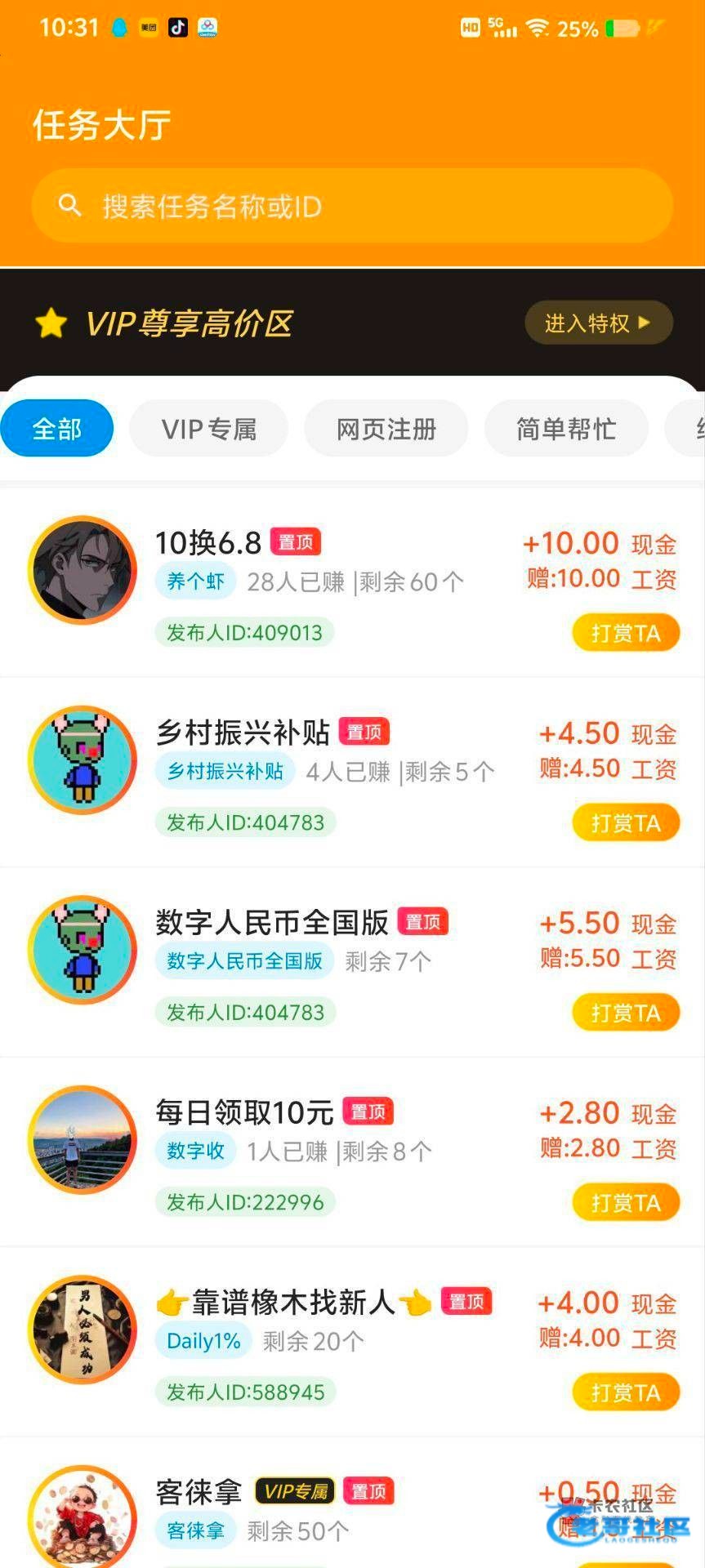Tap the search box for task name or ID
Screen dimensions: 705x1568
tap(352, 206)
